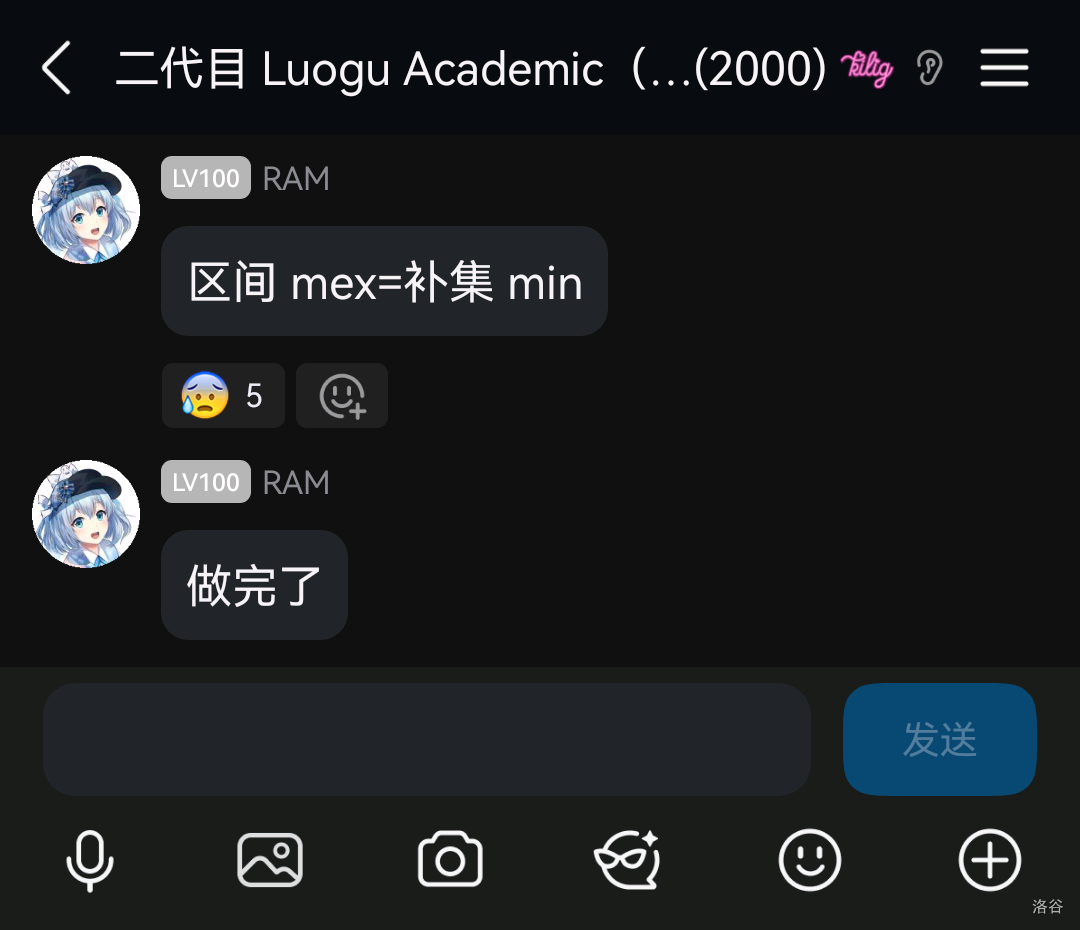Focus the message input field
The width and height of the screenshot is (1080, 930).
pyautogui.click(x=426, y=740)
